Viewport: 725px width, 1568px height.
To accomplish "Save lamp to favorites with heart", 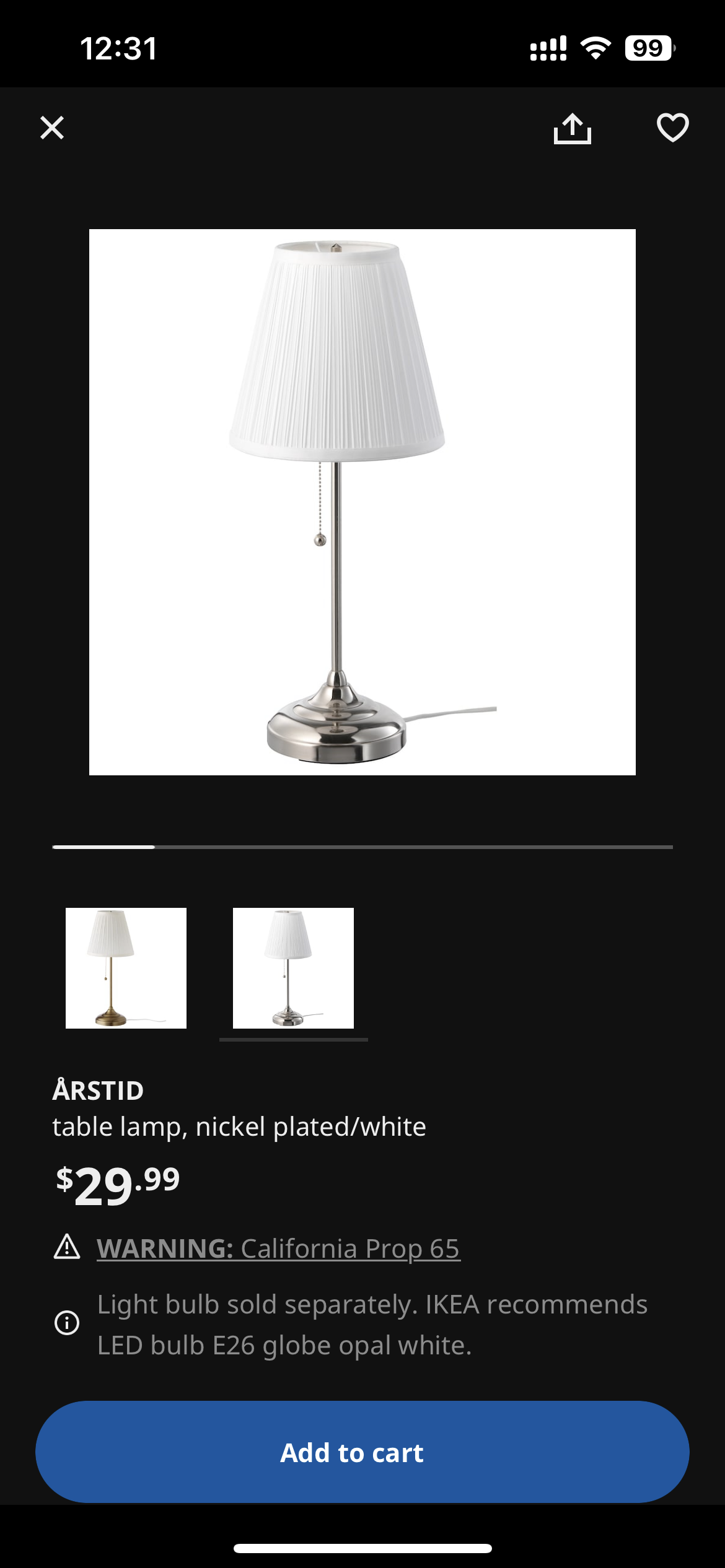I will click(672, 128).
